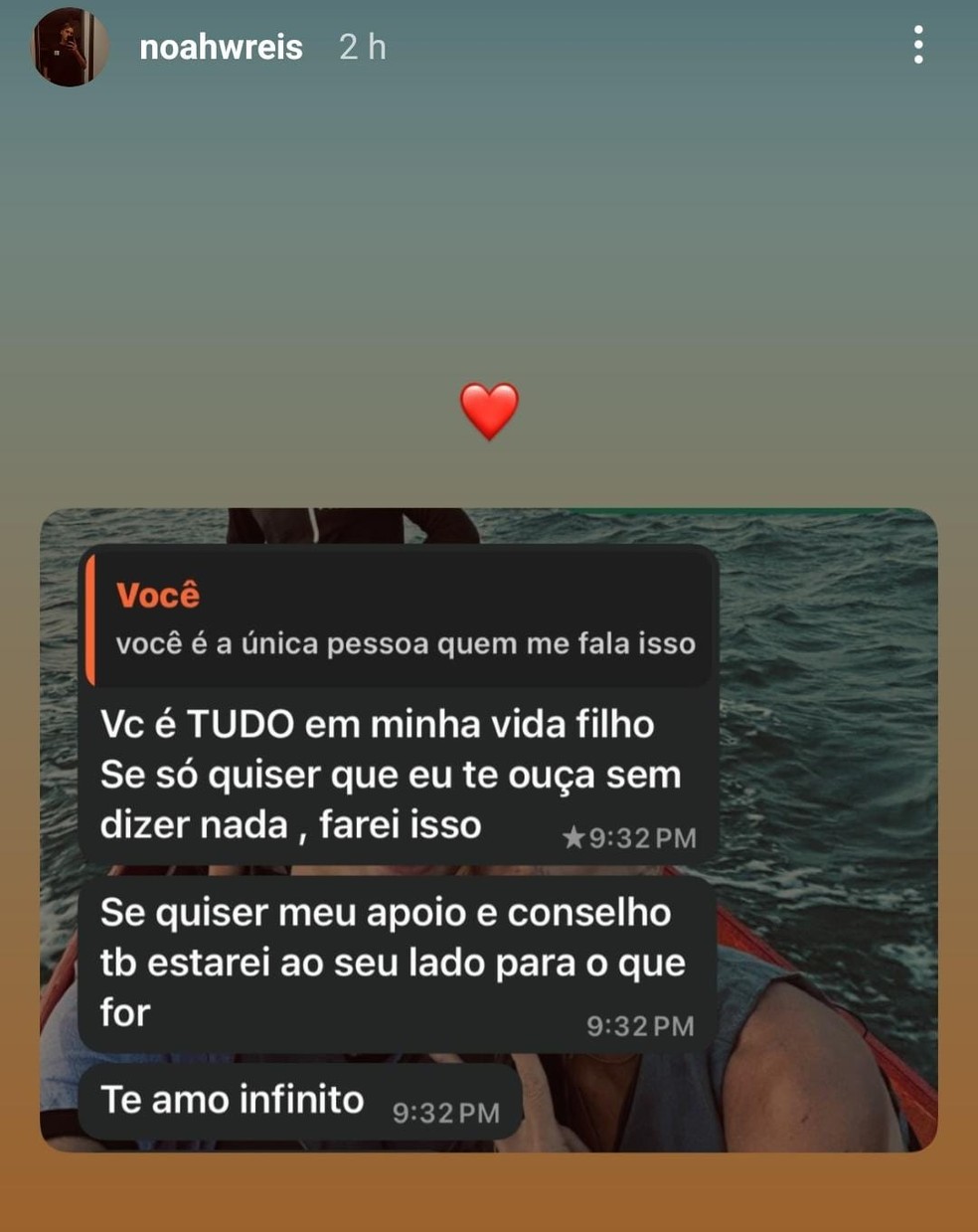Tap the profile avatar ring to view story
The image size is (978, 1232).
click(68, 47)
